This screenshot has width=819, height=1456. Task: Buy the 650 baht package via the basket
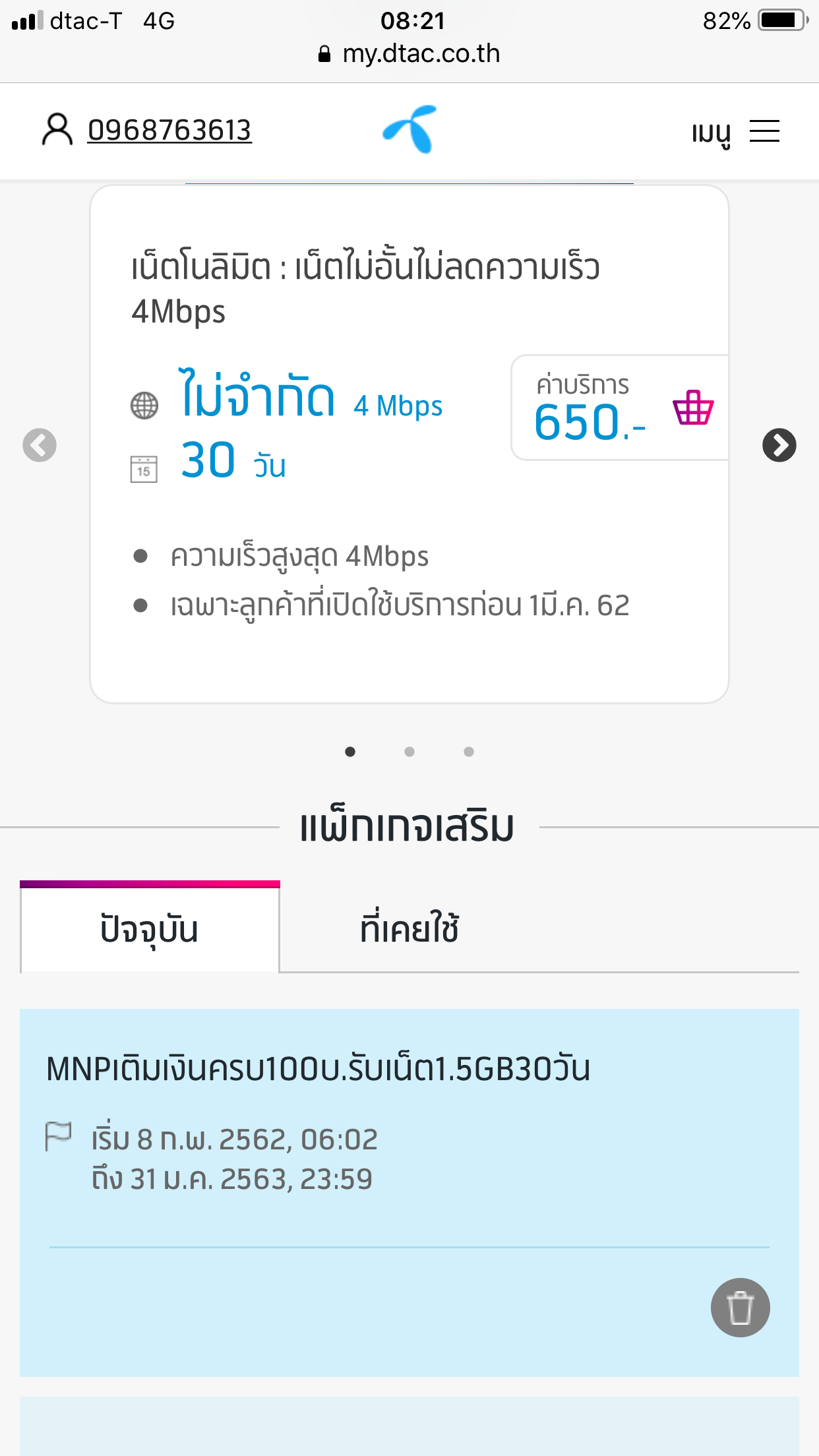[692, 408]
